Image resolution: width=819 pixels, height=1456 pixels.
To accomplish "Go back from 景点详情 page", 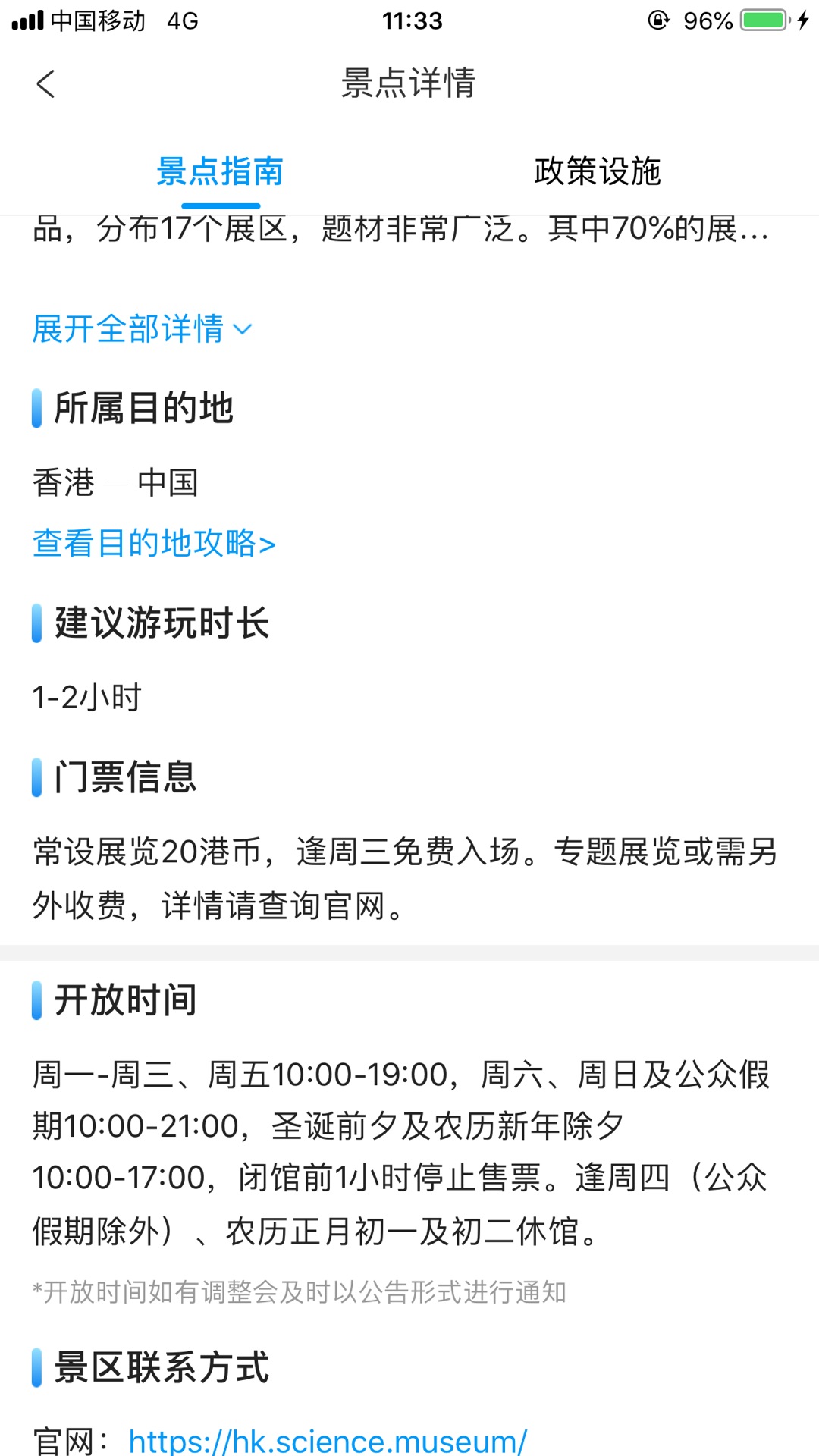I will tap(46, 83).
